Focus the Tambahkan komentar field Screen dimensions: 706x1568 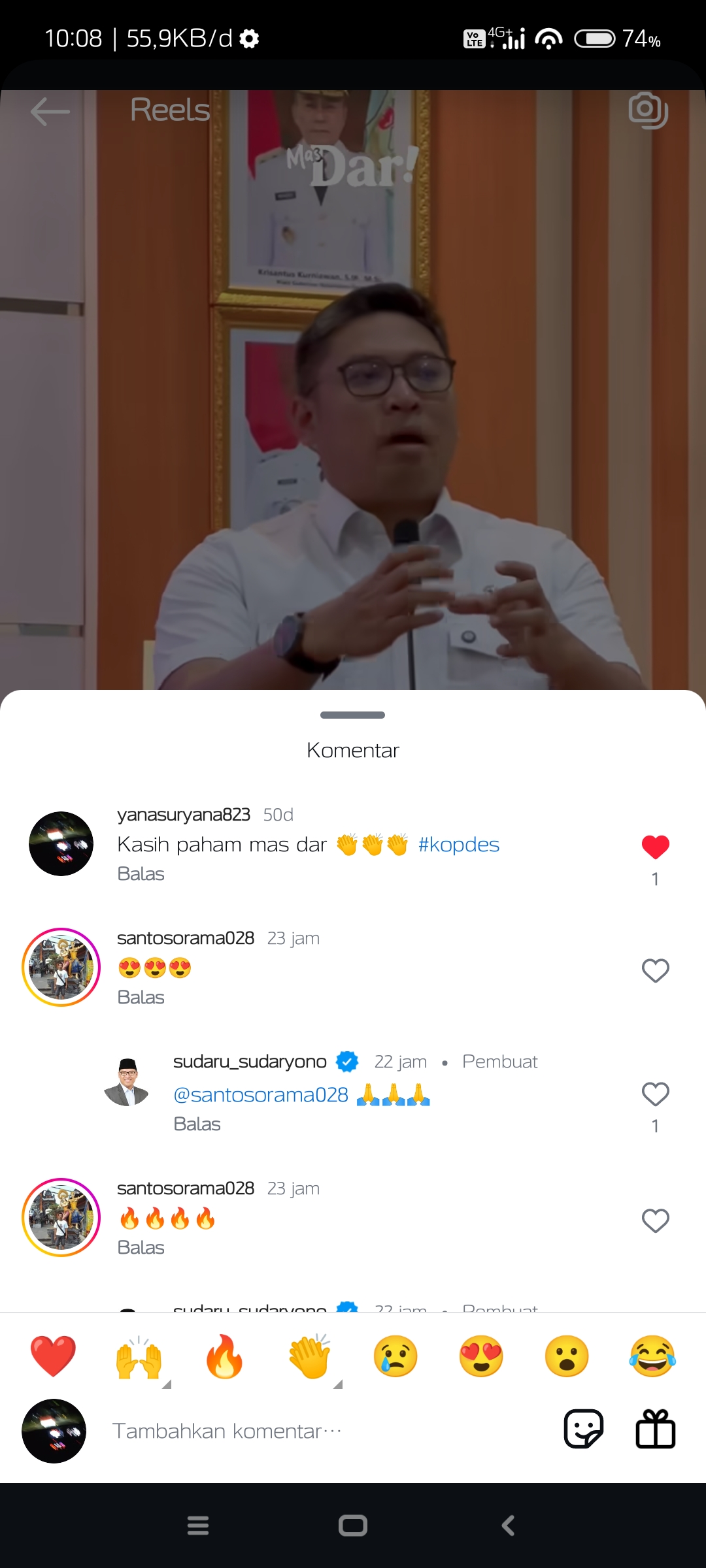click(x=327, y=1431)
